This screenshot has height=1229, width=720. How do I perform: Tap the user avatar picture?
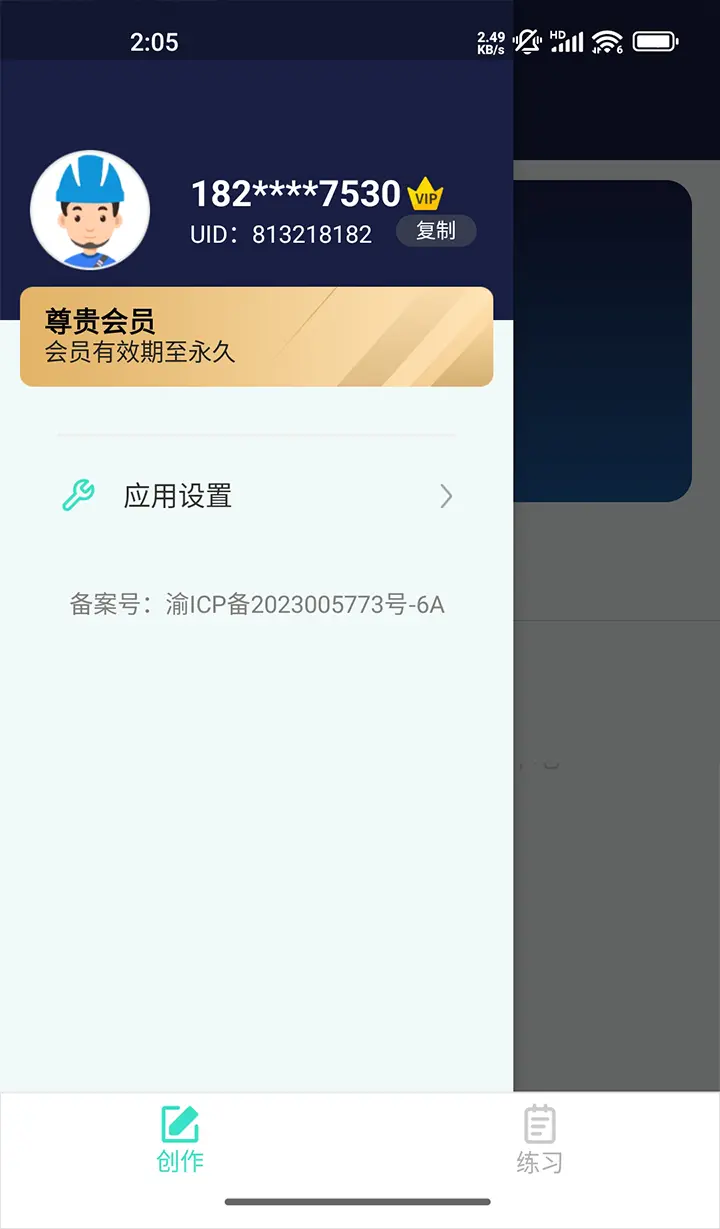[90, 210]
